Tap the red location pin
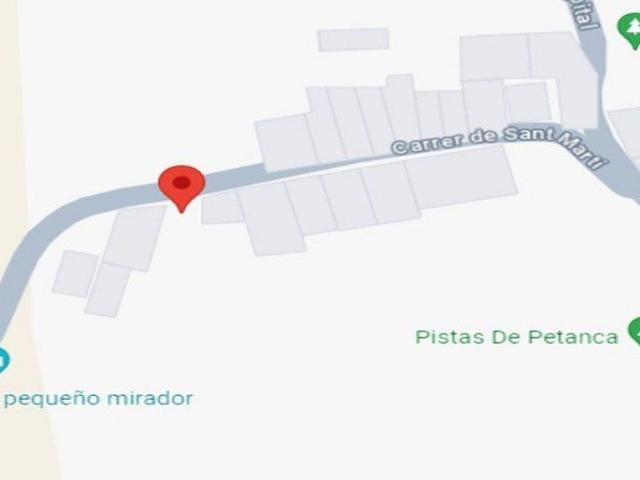This screenshot has width=640, height=480. [182, 186]
